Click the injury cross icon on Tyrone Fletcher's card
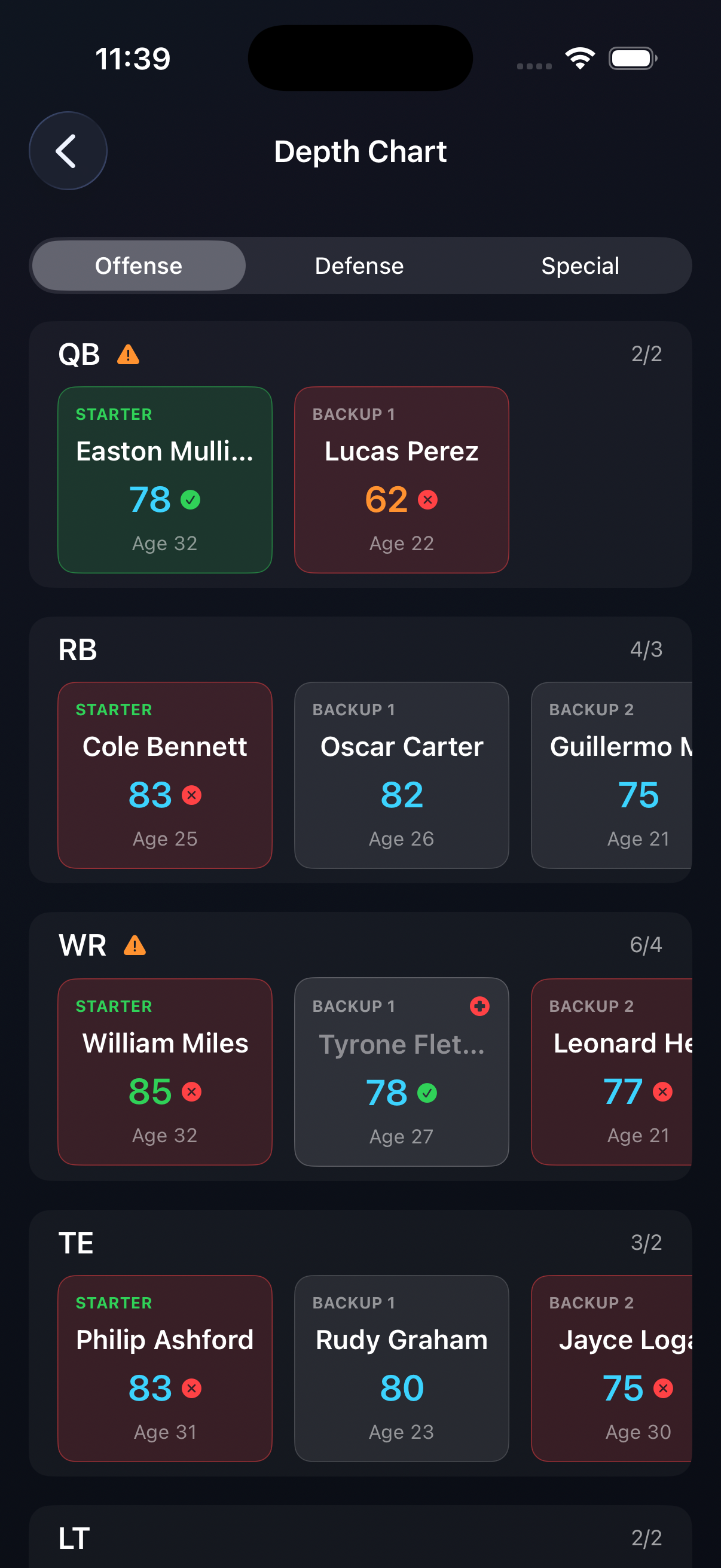Viewport: 721px width, 1568px height. (x=479, y=1007)
